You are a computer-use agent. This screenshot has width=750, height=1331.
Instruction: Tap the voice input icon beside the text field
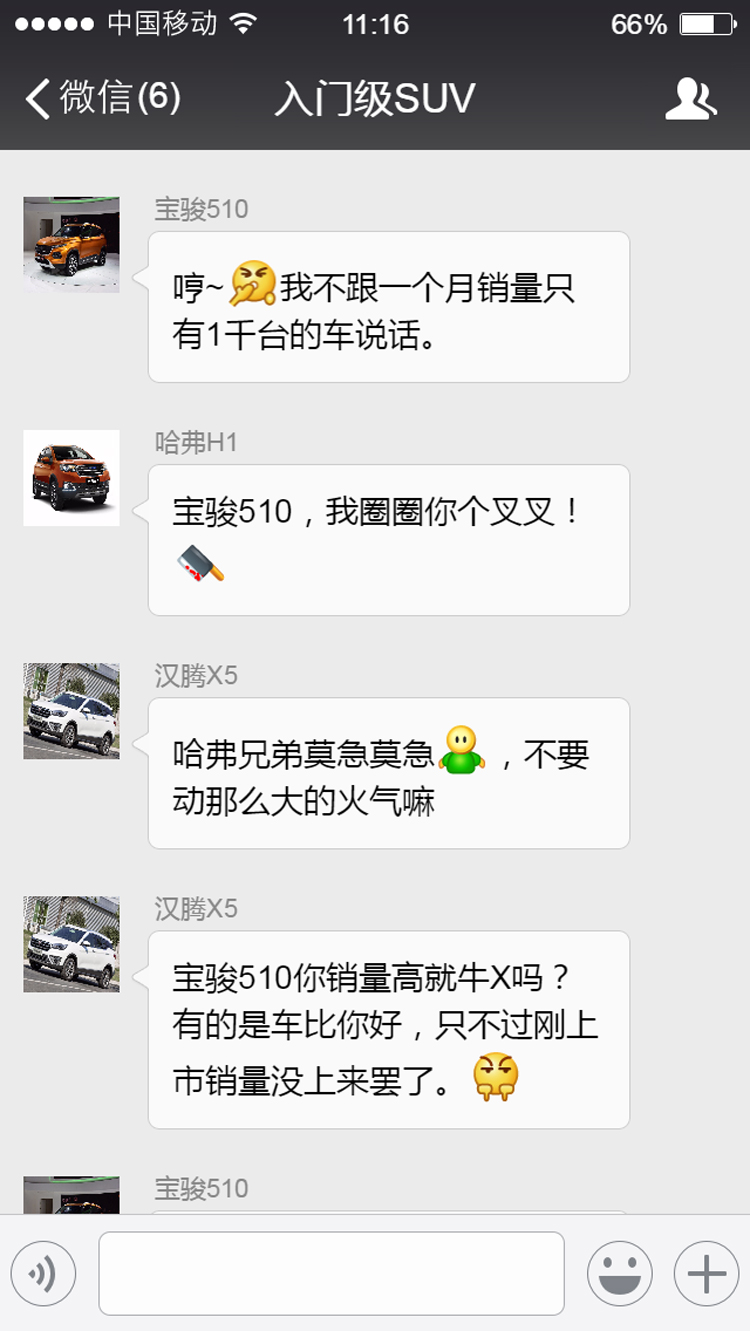(x=42, y=1272)
